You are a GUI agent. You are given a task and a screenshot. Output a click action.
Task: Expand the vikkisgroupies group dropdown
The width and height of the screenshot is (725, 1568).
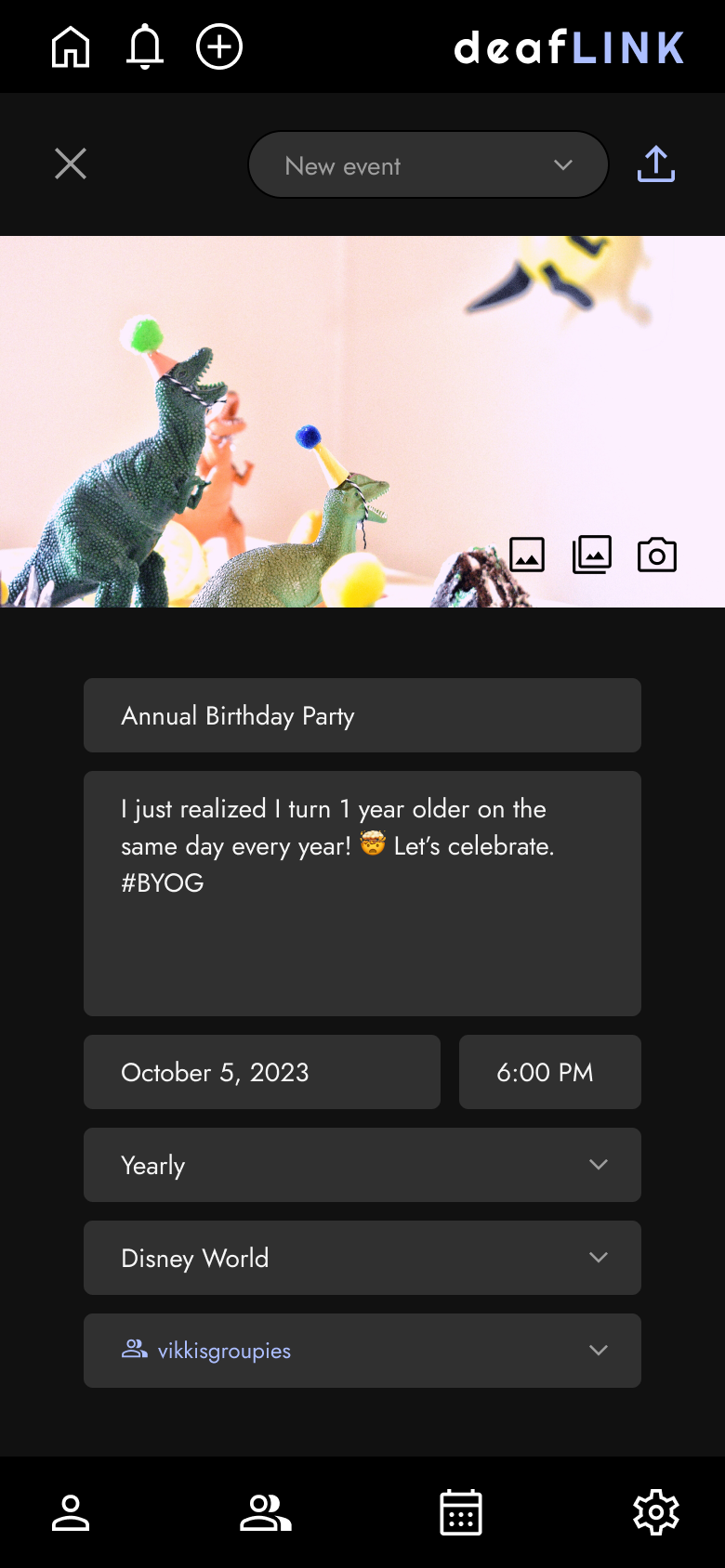[362, 1351]
